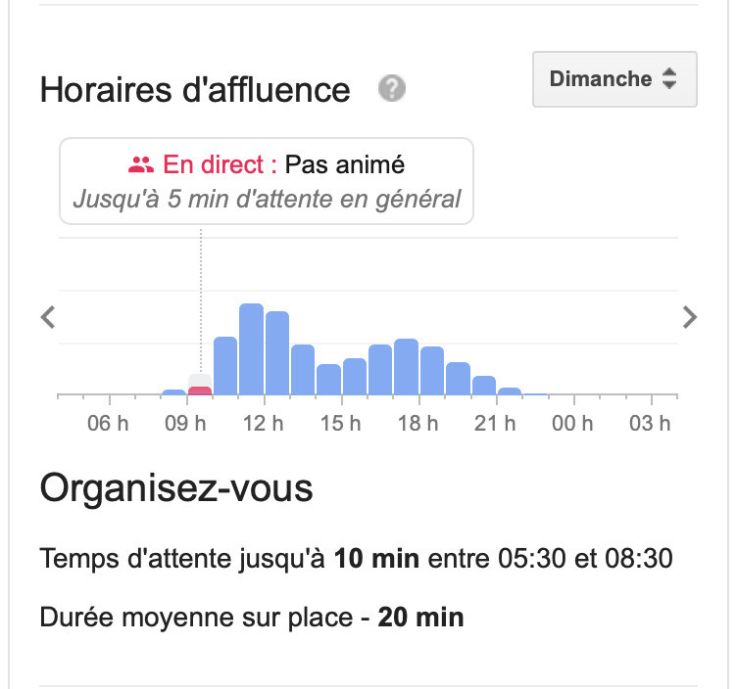Open the help icon beside Horaires d'affluence
737x689 pixels.
point(392,90)
